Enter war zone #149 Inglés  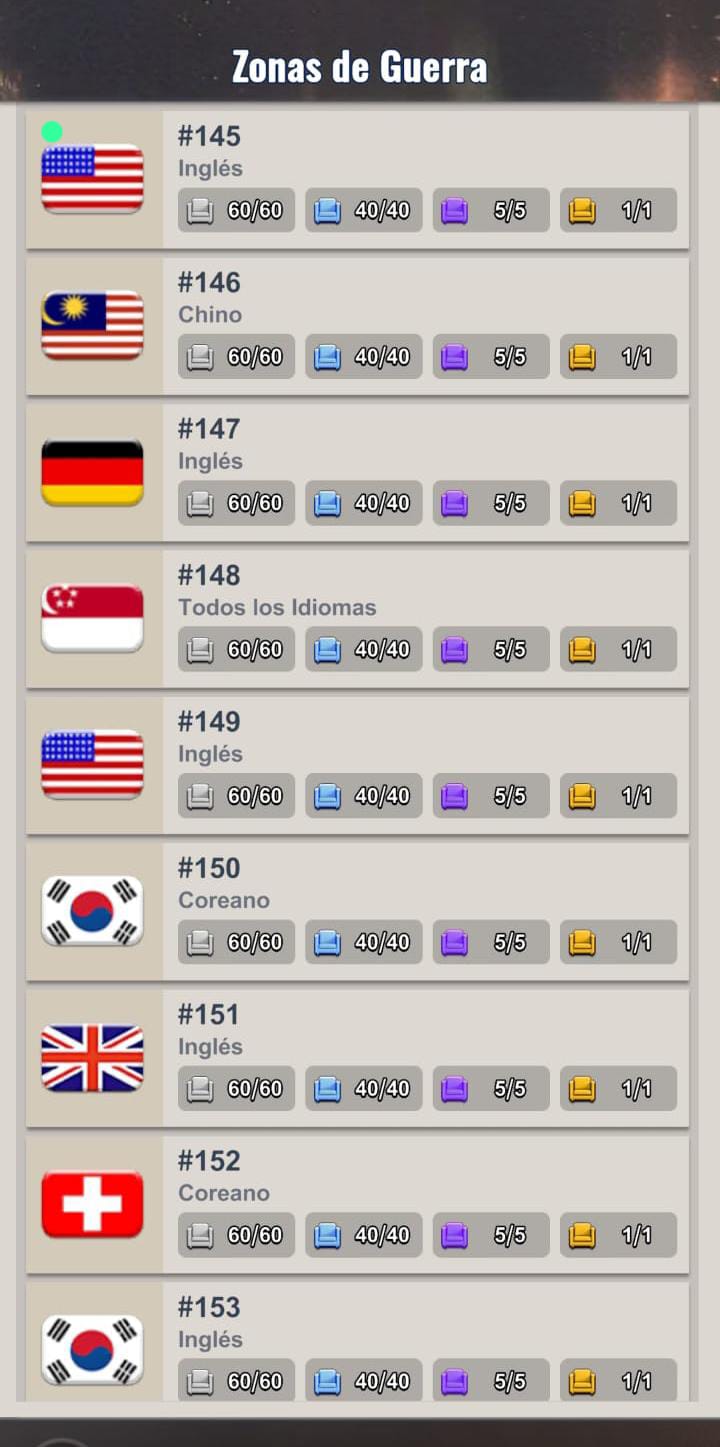tap(357, 765)
